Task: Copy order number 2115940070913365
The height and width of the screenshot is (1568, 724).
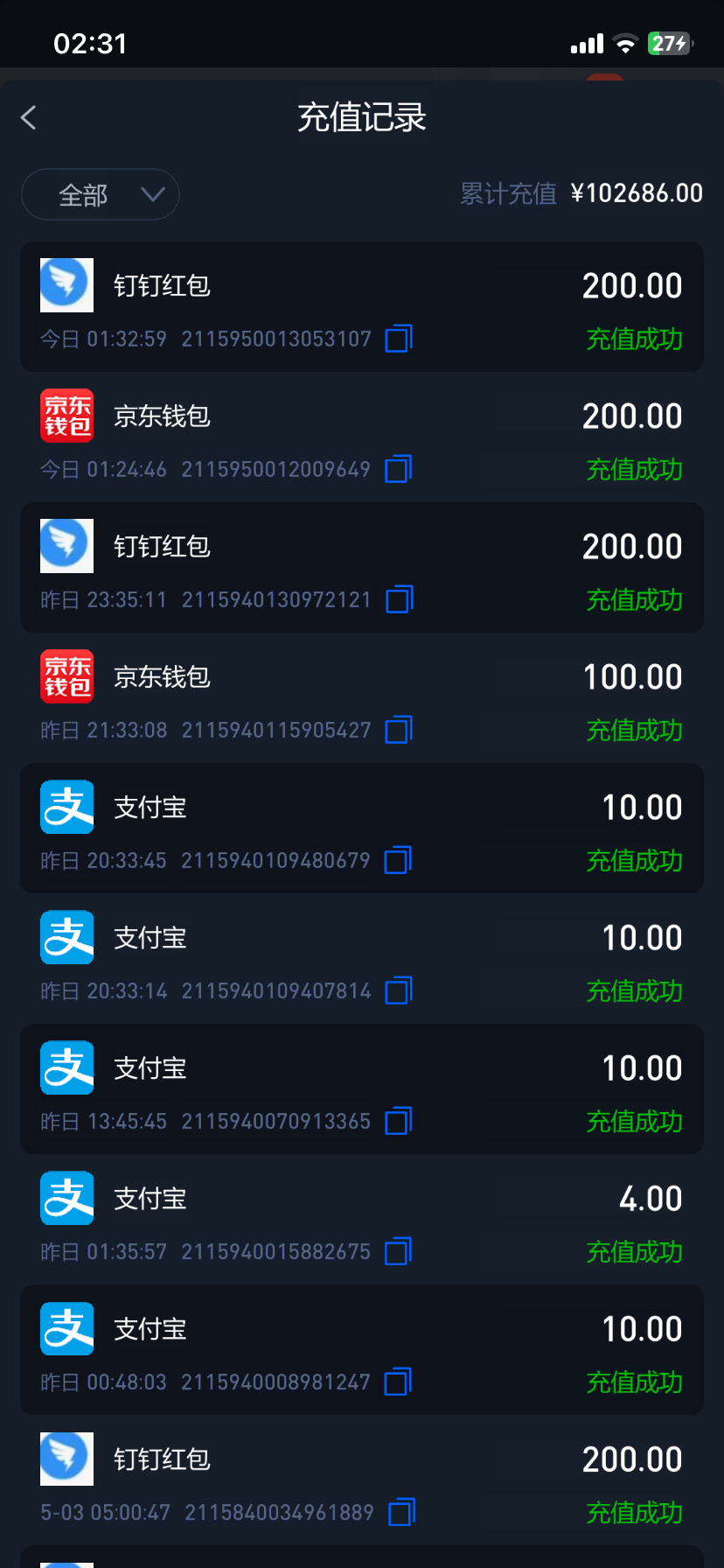Action: point(399,1121)
